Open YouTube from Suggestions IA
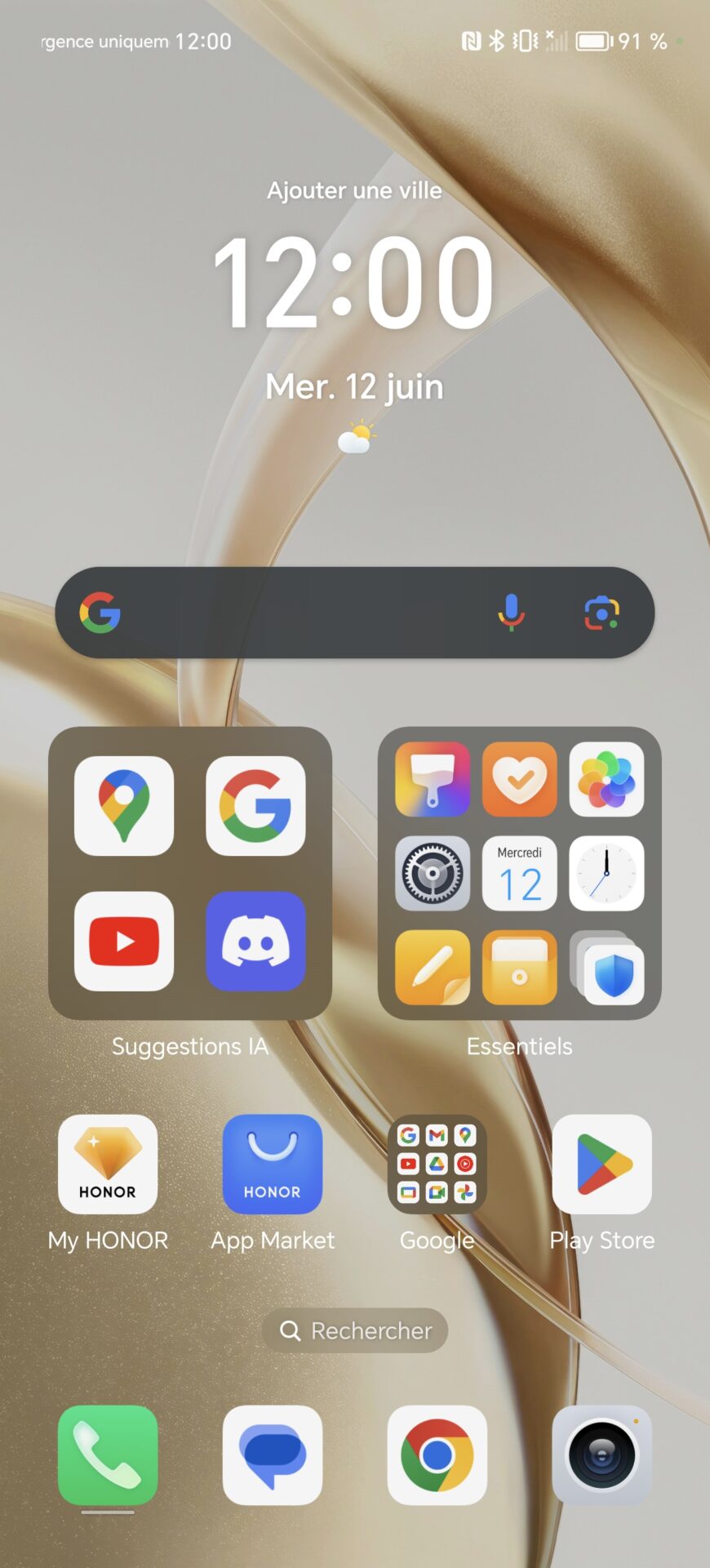Image resolution: width=710 pixels, height=1568 pixels. click(x=124, y=941)
